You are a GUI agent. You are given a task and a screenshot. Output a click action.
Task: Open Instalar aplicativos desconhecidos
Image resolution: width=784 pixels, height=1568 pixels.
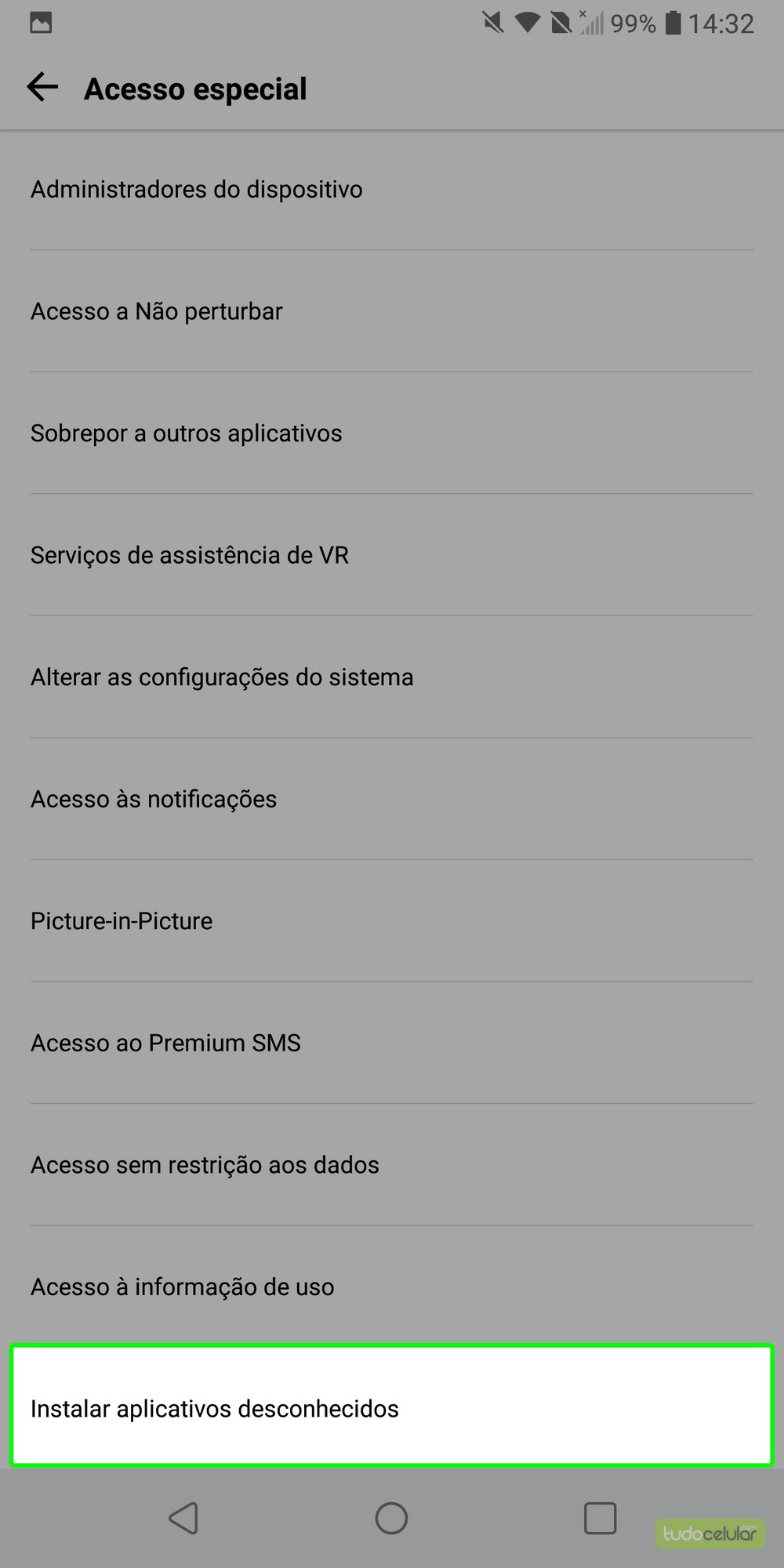pos(215,1409)
